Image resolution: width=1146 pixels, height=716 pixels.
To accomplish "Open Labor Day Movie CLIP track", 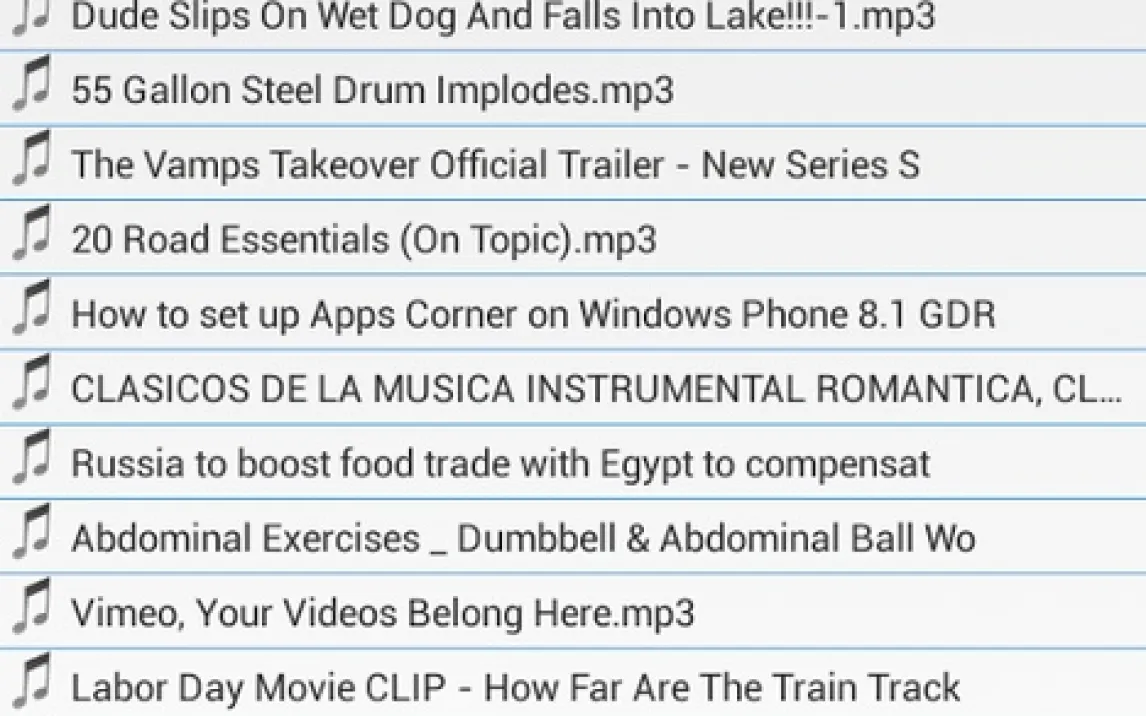I will (515, 688).
